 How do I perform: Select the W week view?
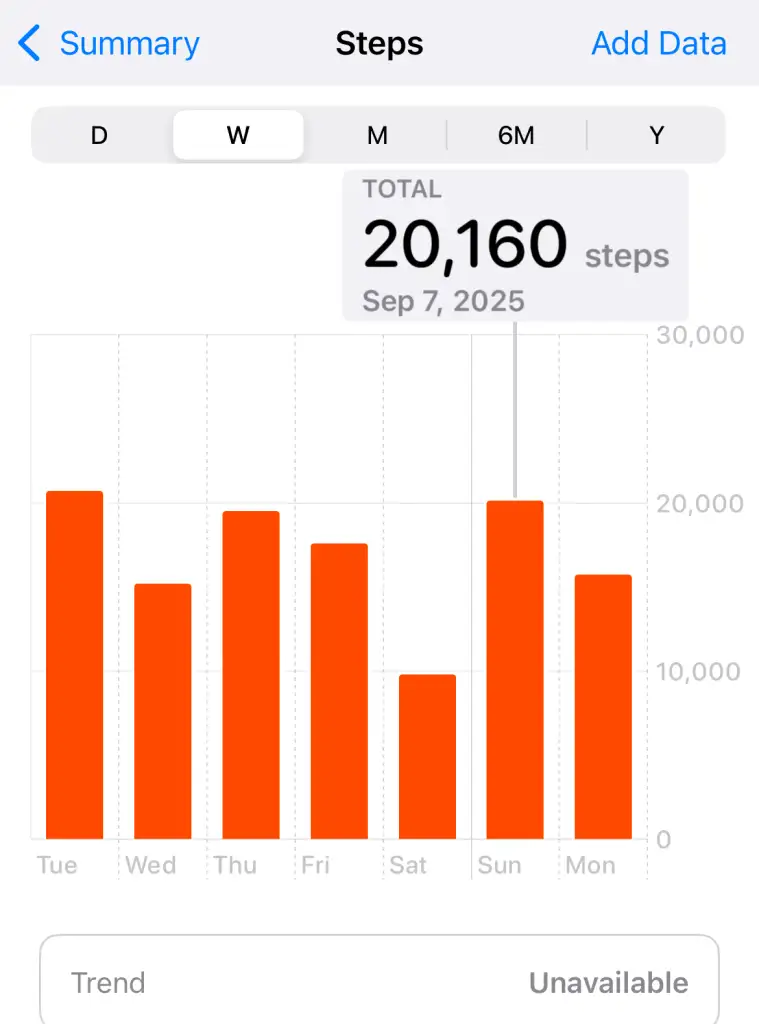click(x=238, y=135)
